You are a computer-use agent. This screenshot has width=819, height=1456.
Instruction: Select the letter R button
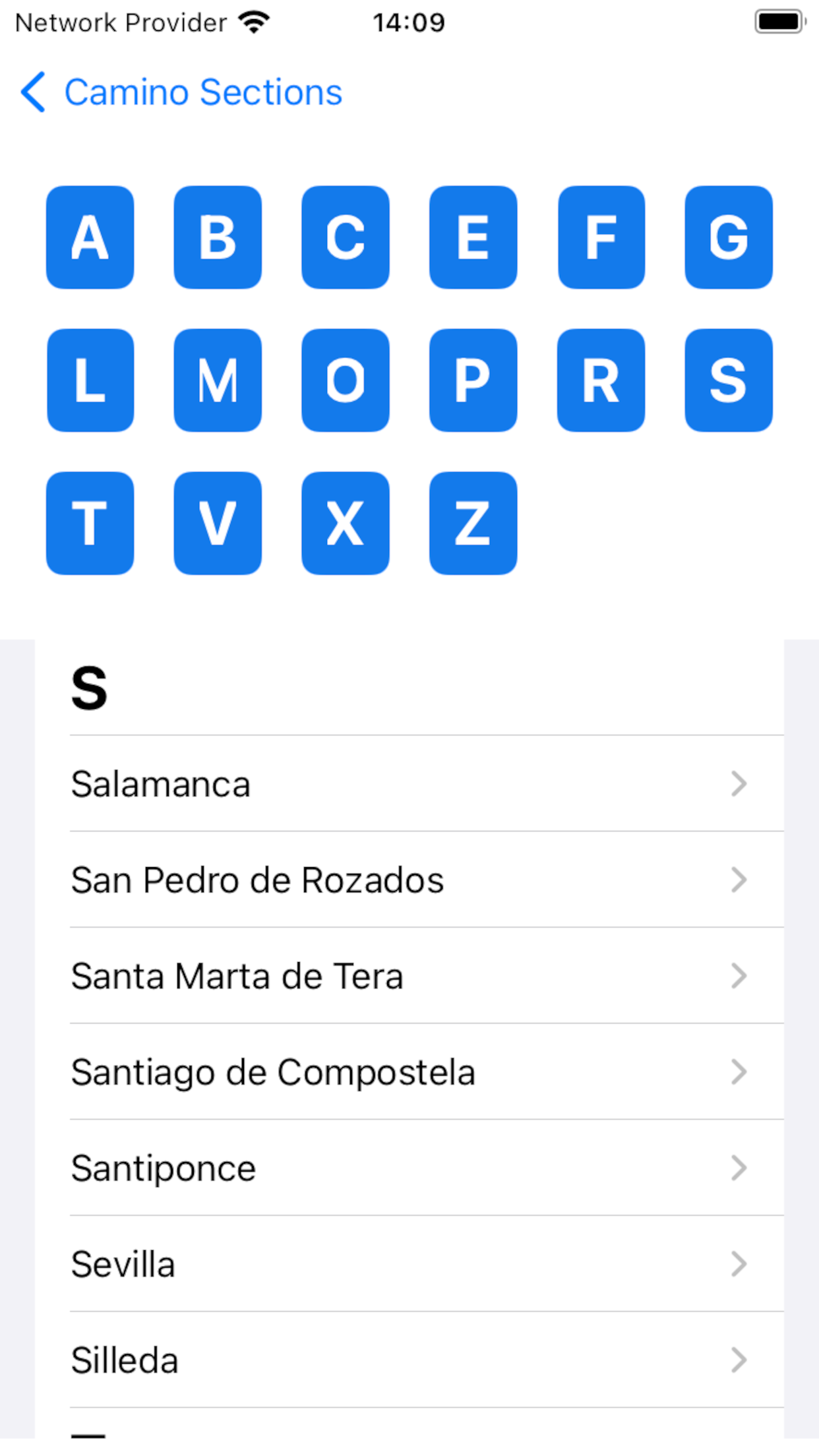click(601, 380)
